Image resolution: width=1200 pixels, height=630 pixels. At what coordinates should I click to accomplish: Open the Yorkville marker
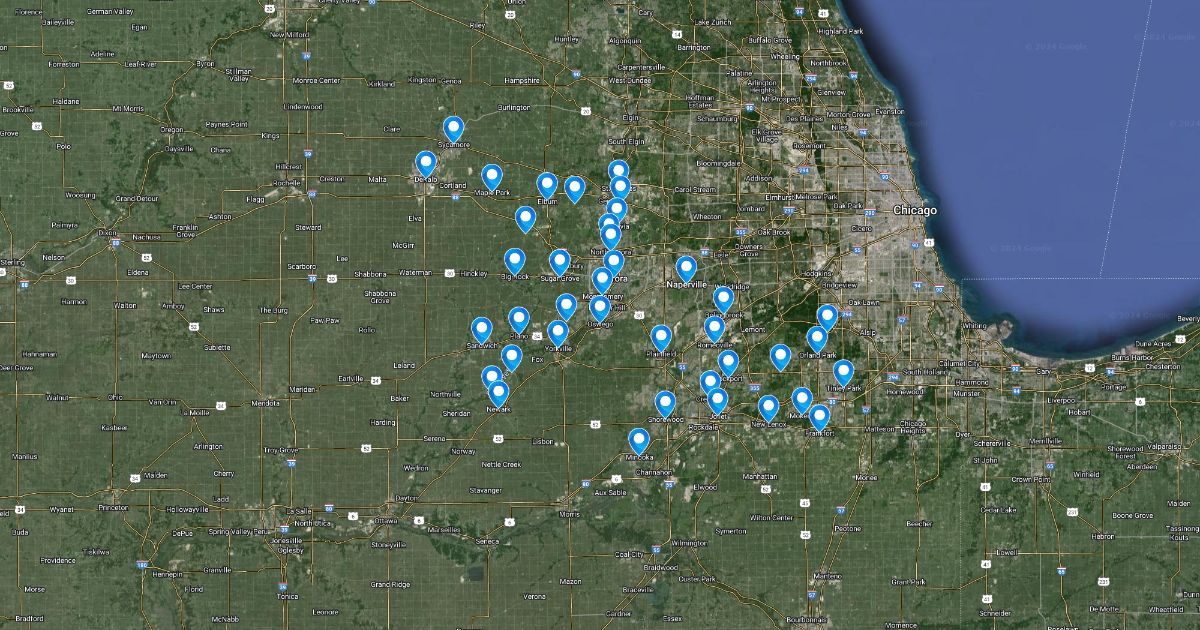(x=558, y=332)
